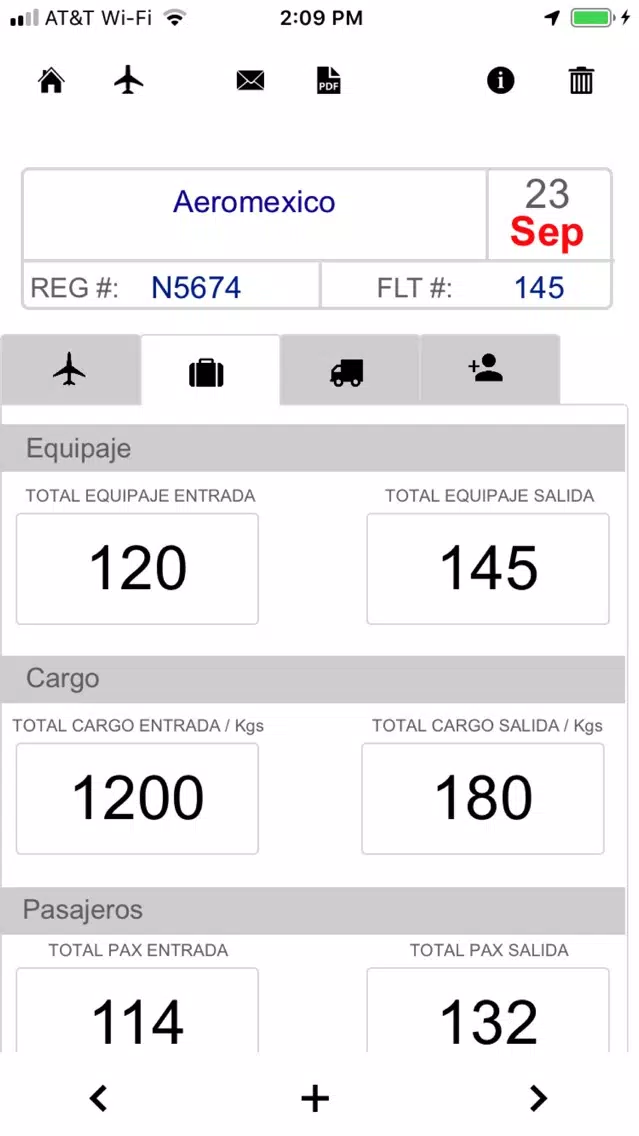The height and width of the screenshot is (1136, 639).
Task: Change the date 23 Sep
Action: click(x=548, y=214)
